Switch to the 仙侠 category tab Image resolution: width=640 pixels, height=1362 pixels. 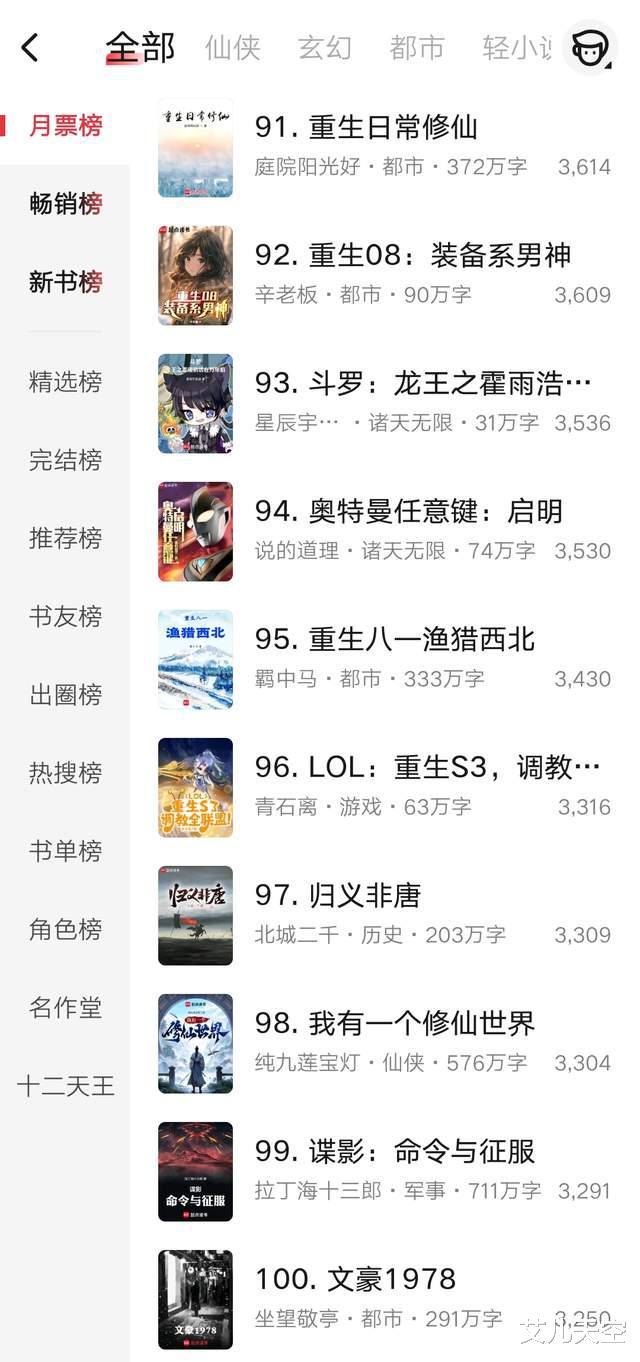point(232,47)
